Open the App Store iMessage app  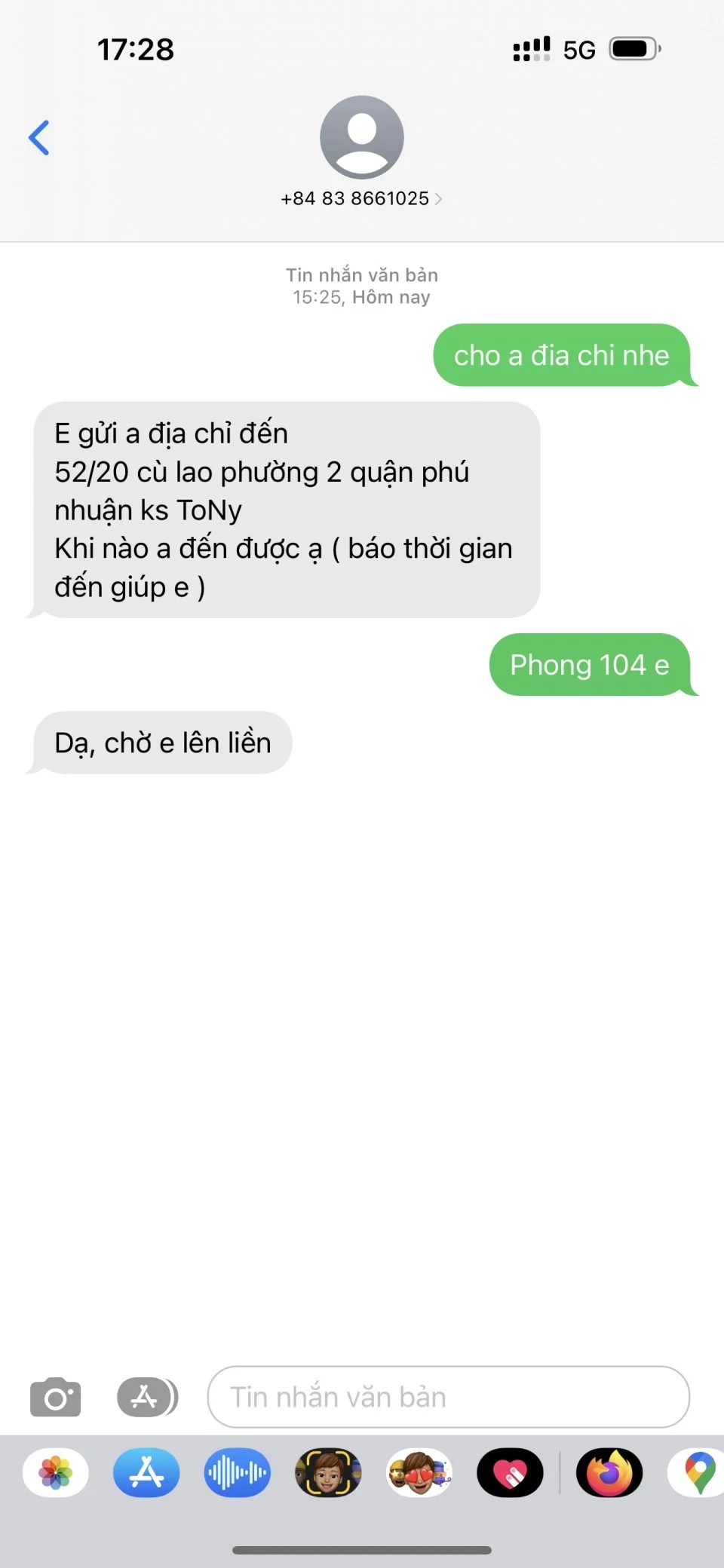point(146,1472)
